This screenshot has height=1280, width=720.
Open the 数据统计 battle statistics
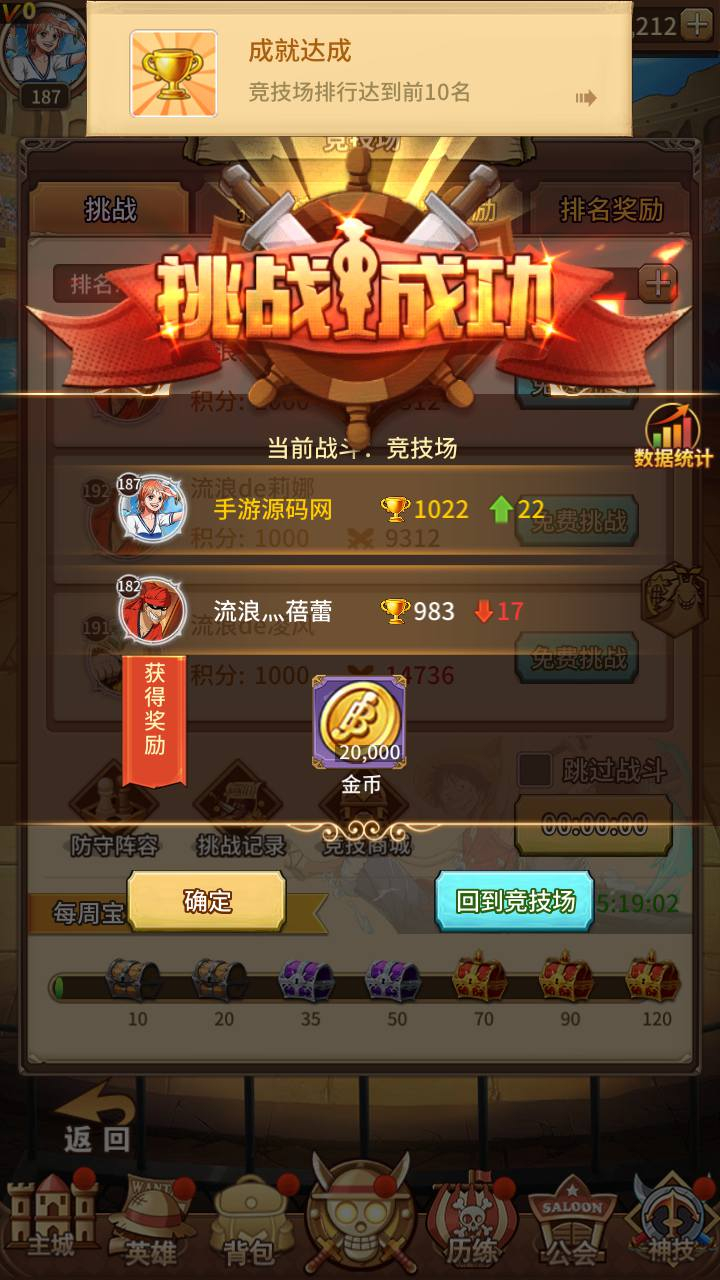coord(673,436)
